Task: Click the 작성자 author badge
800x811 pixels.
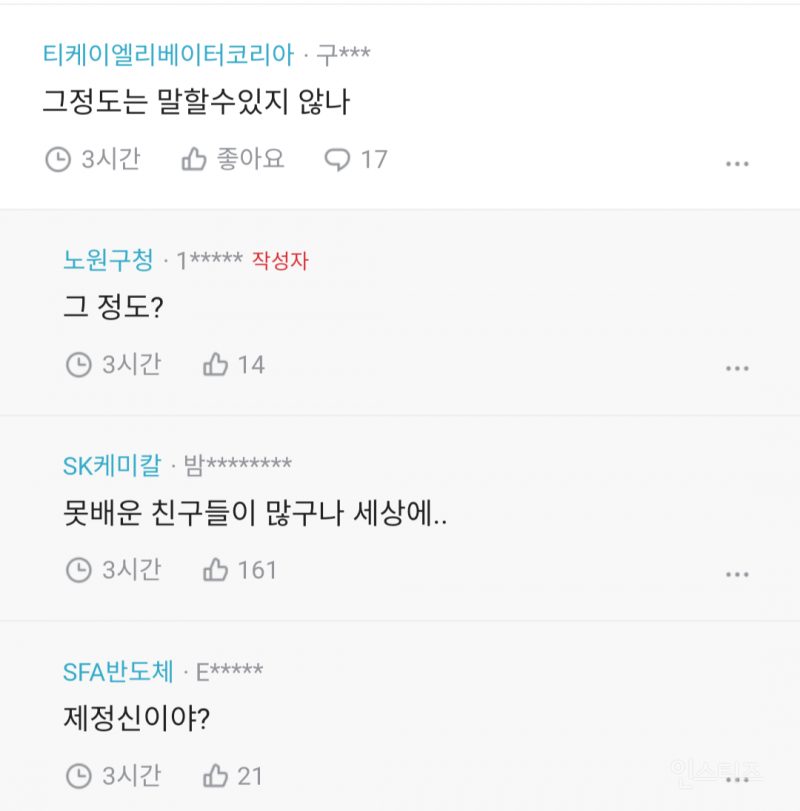Action: [280, 261]
